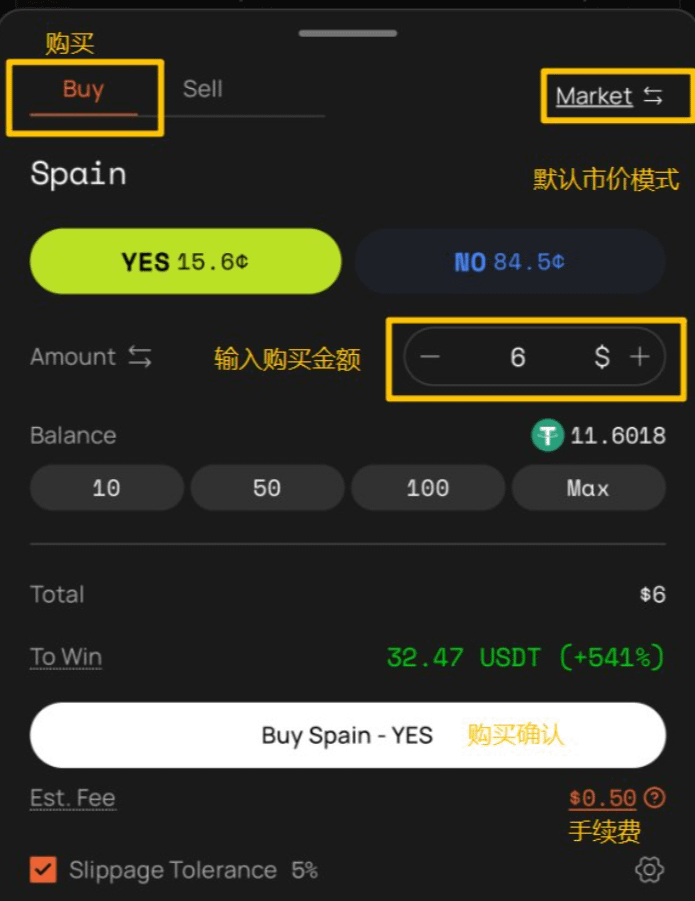Screen dimensions: 695x901
Task: Open the slippage settings gear
Action: 649,870
